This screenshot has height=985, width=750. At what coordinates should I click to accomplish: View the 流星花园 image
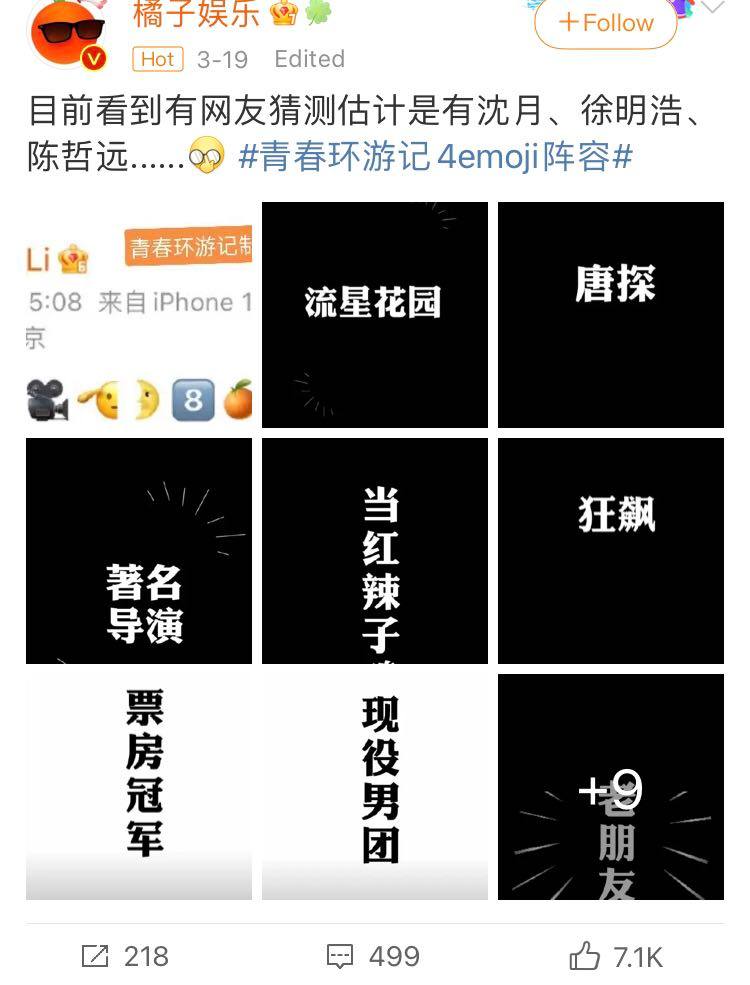[x=375, y=315]
